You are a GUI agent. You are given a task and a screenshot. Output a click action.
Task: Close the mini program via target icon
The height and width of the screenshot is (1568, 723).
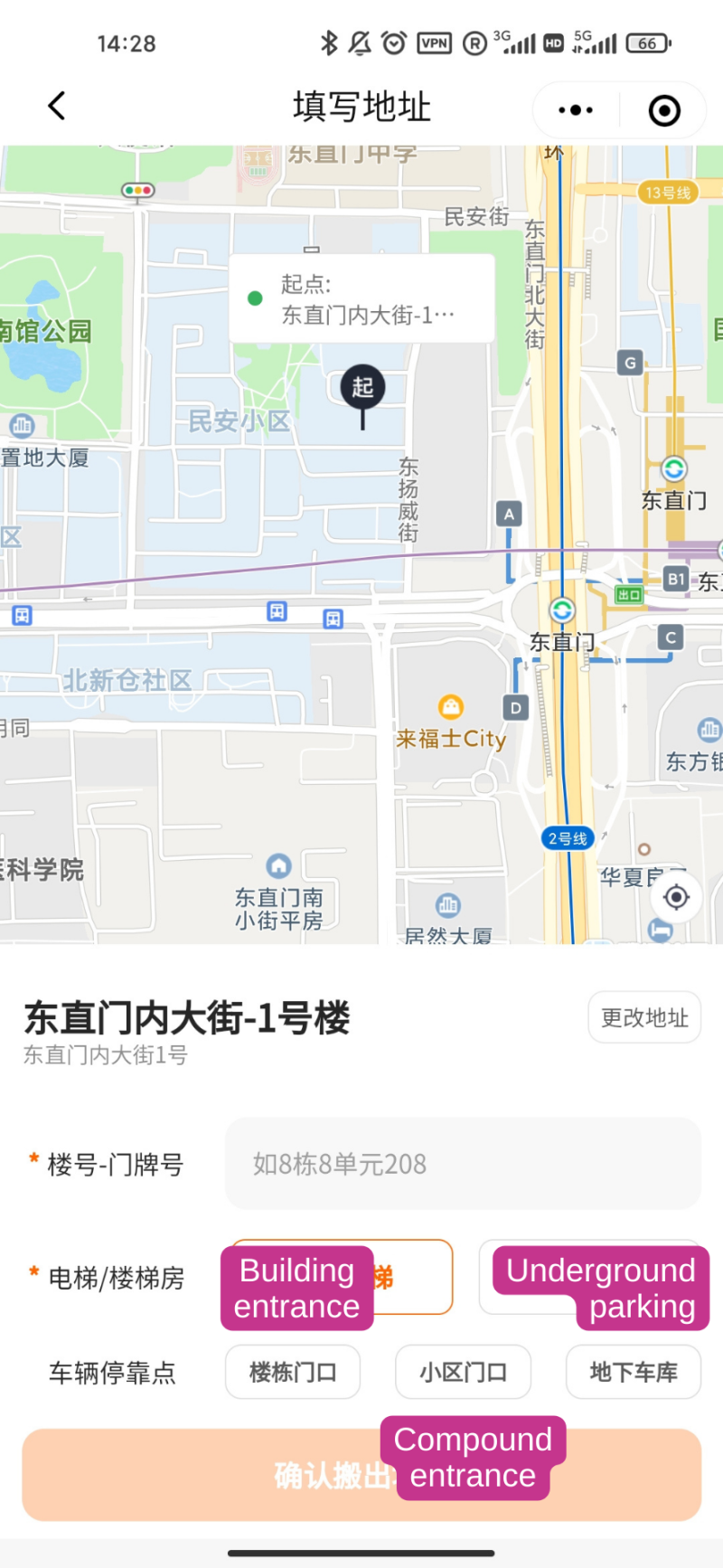(x=664, y=110)
